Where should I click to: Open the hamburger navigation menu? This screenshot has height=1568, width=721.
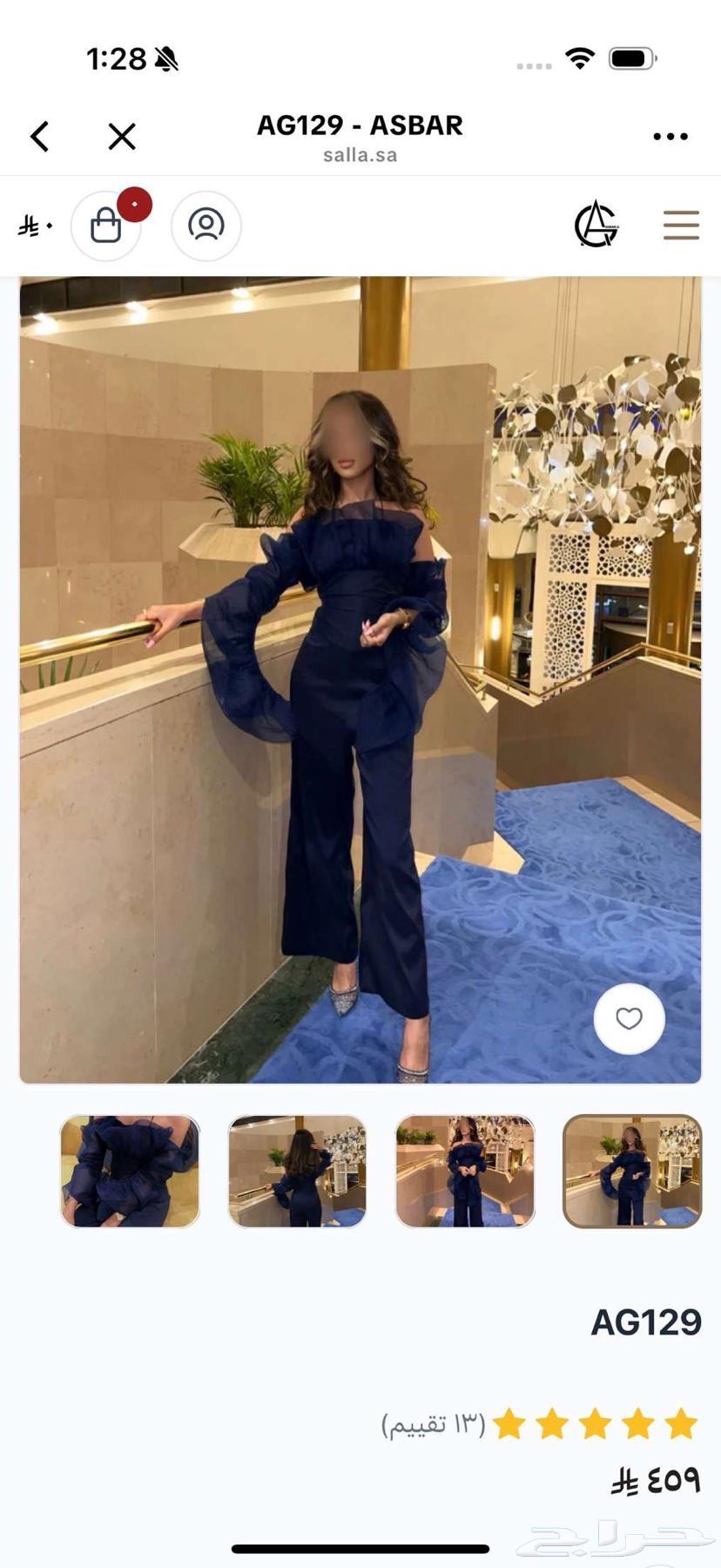pyautogui.click(x=680, y=226)
